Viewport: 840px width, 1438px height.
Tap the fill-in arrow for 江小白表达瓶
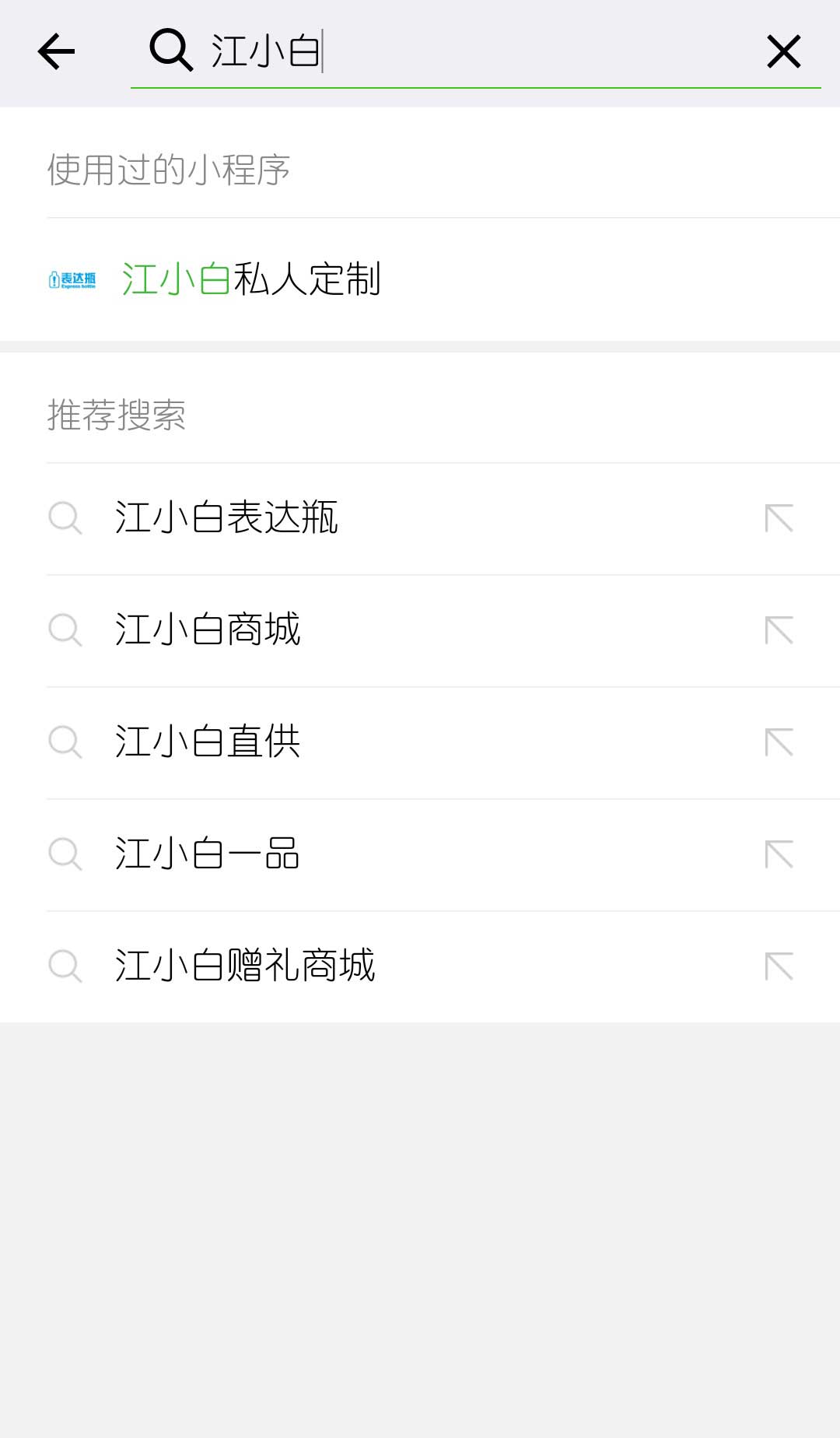(780, 519)
